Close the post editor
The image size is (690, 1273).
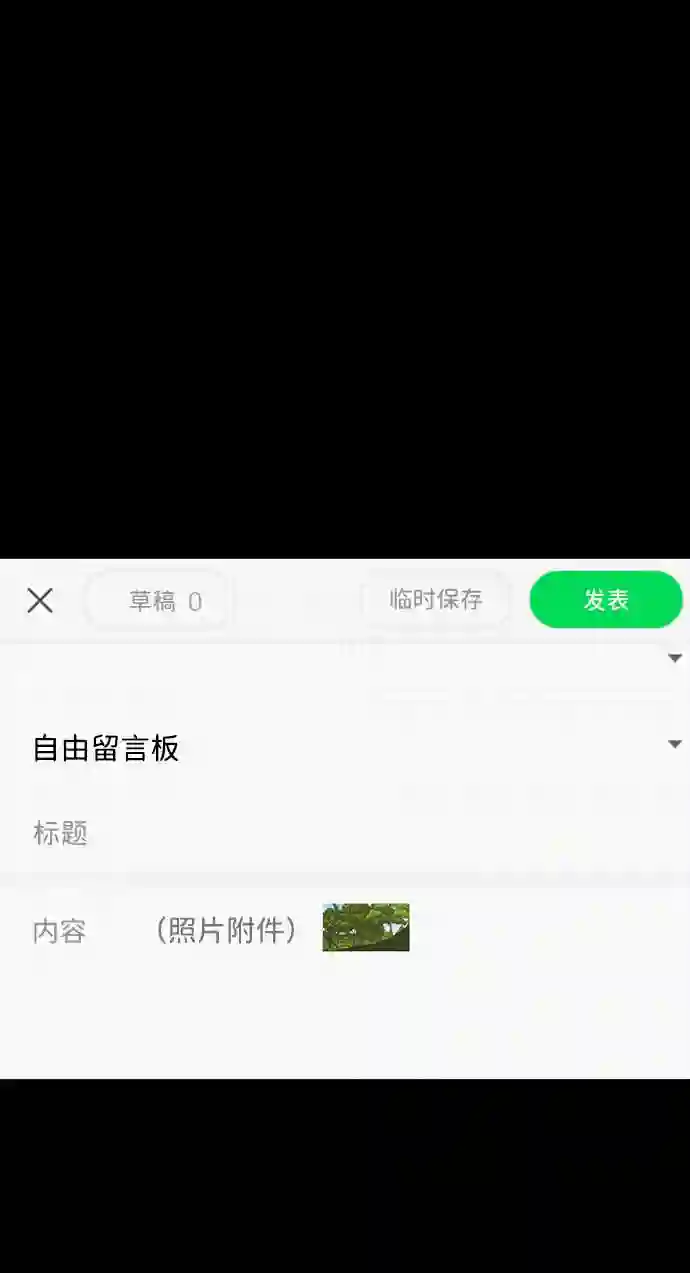tap(40, 600)
